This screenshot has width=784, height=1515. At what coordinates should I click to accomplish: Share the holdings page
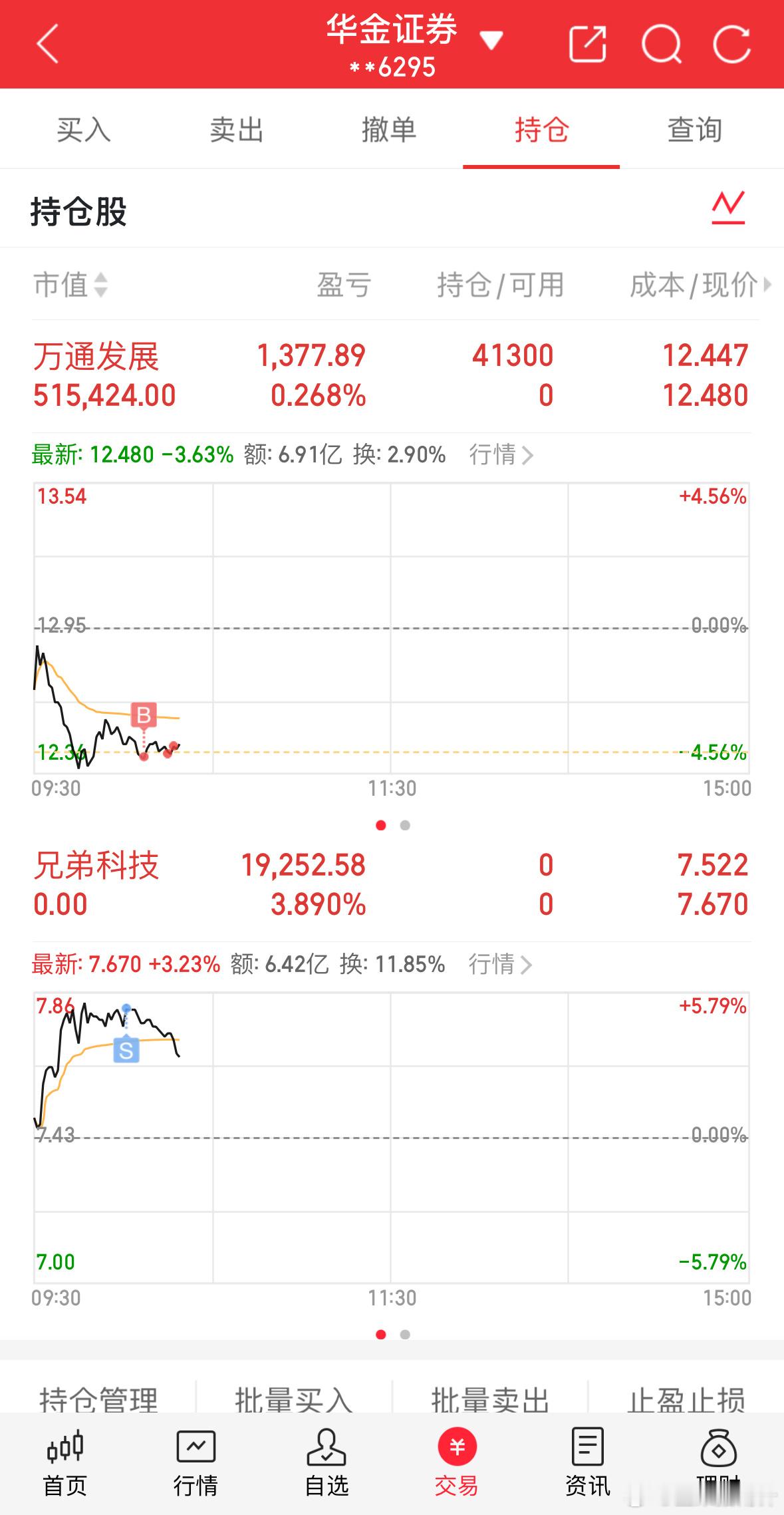[588, 45]
